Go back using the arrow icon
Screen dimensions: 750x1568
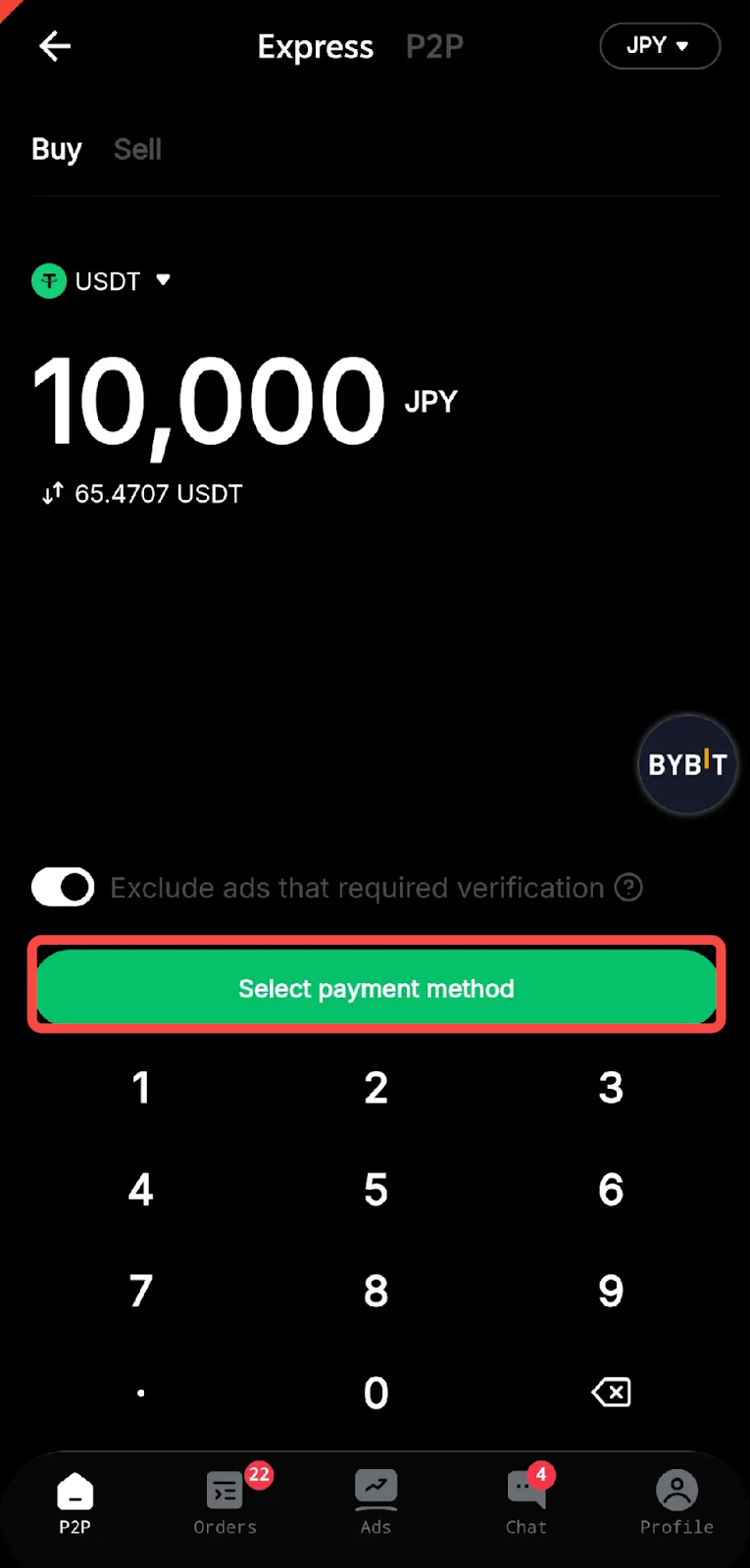point(55,46)
